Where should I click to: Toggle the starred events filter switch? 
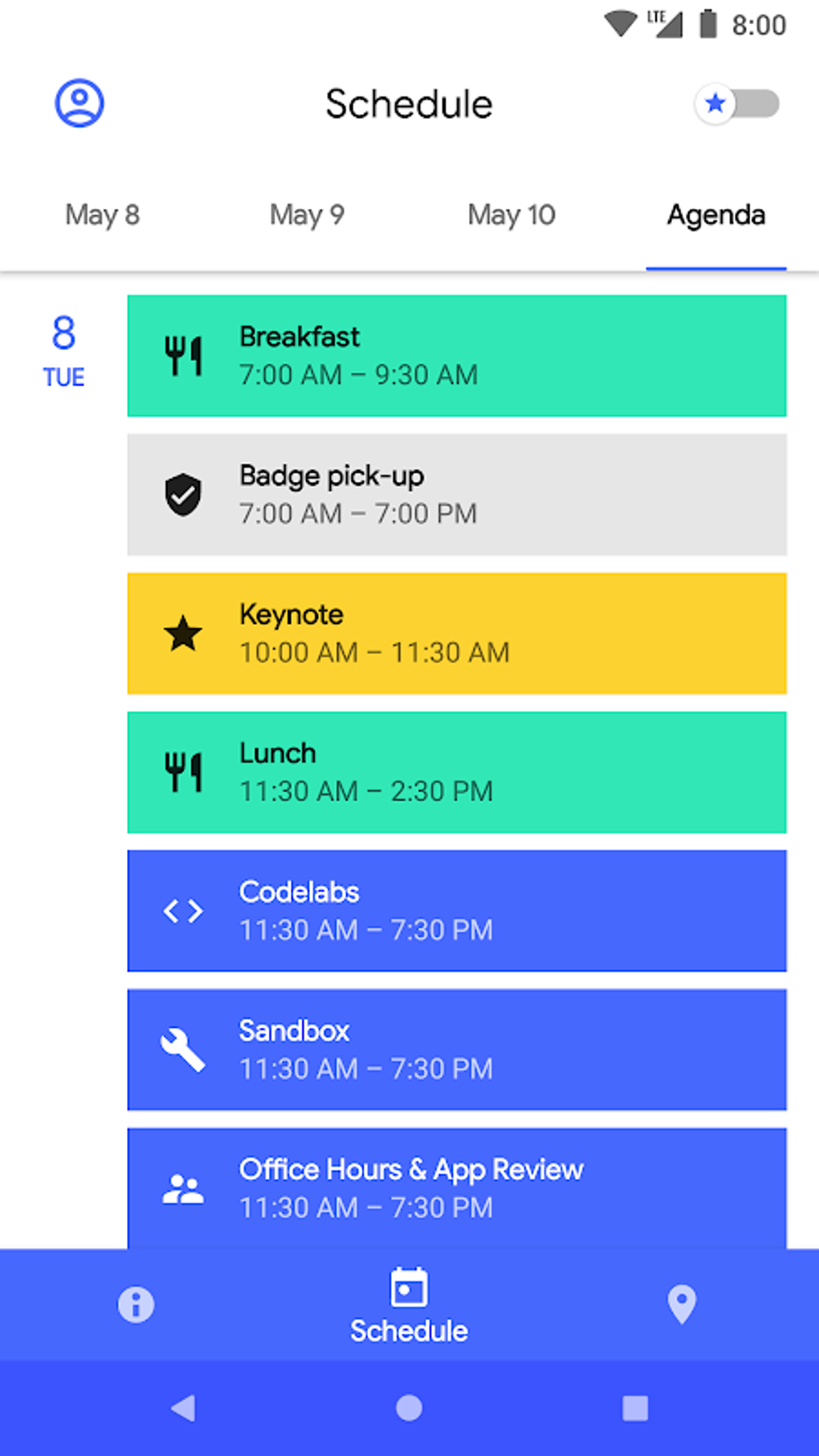(x=737, y=104)
